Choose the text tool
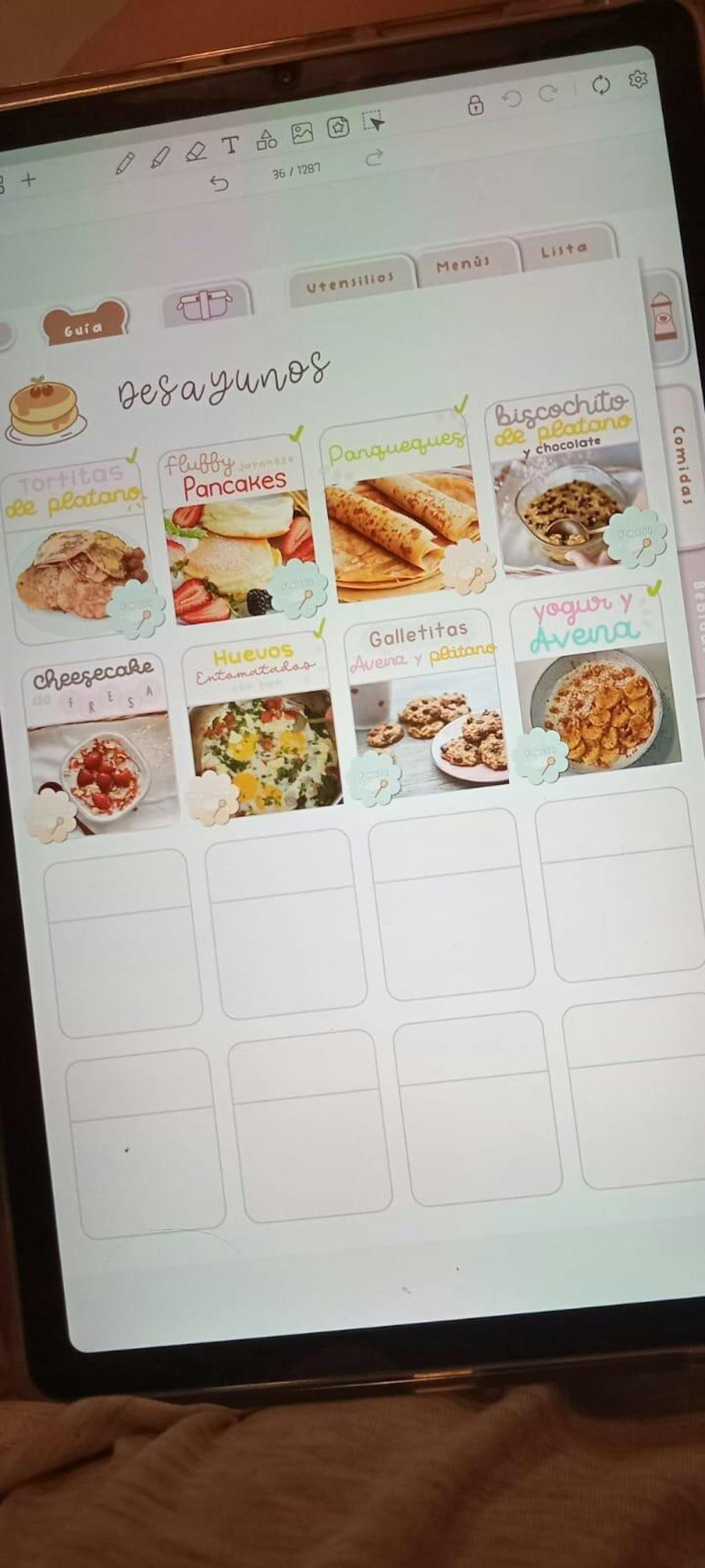Viewport: 705px width, 1568px height. (231, 145)
